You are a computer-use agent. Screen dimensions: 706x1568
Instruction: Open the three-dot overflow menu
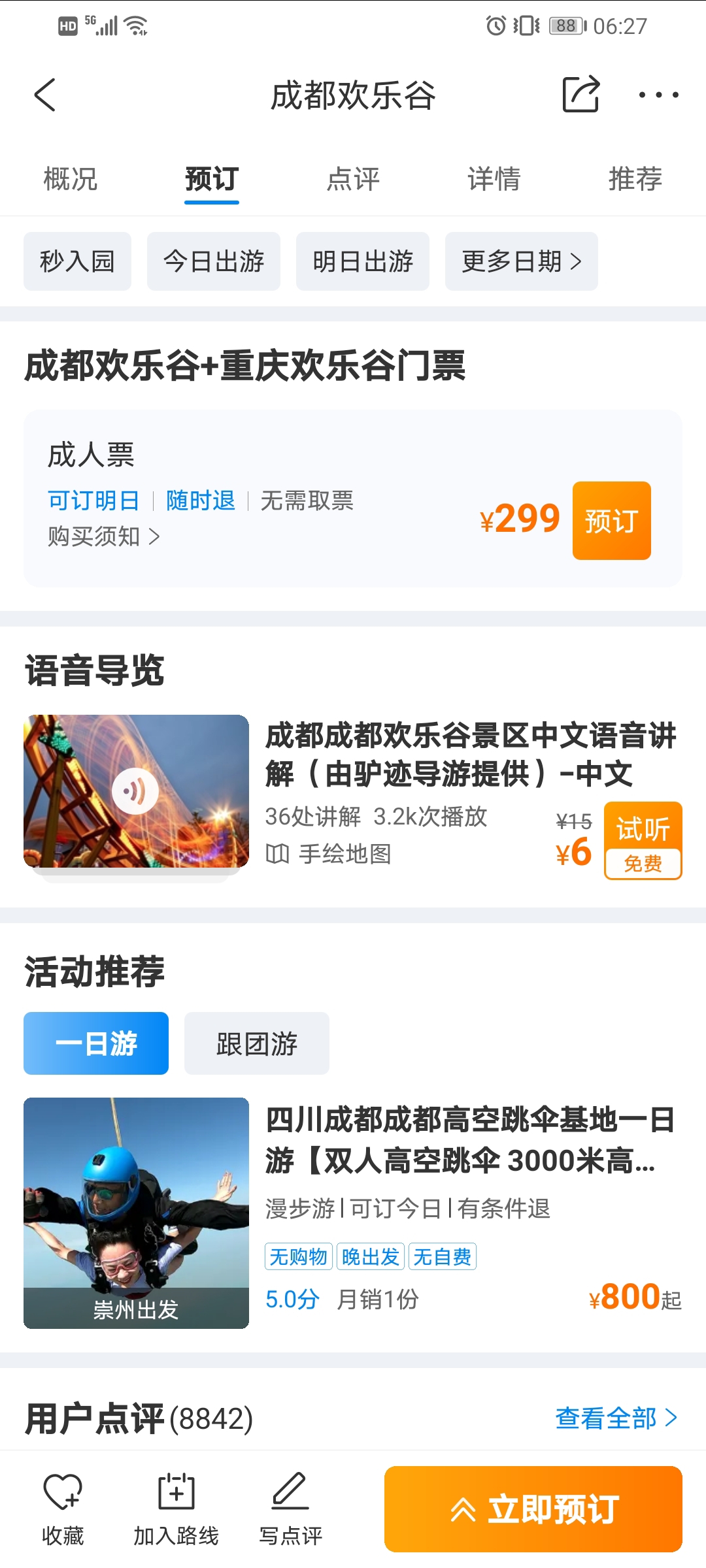pyautogui.click(x=658, y=95)
